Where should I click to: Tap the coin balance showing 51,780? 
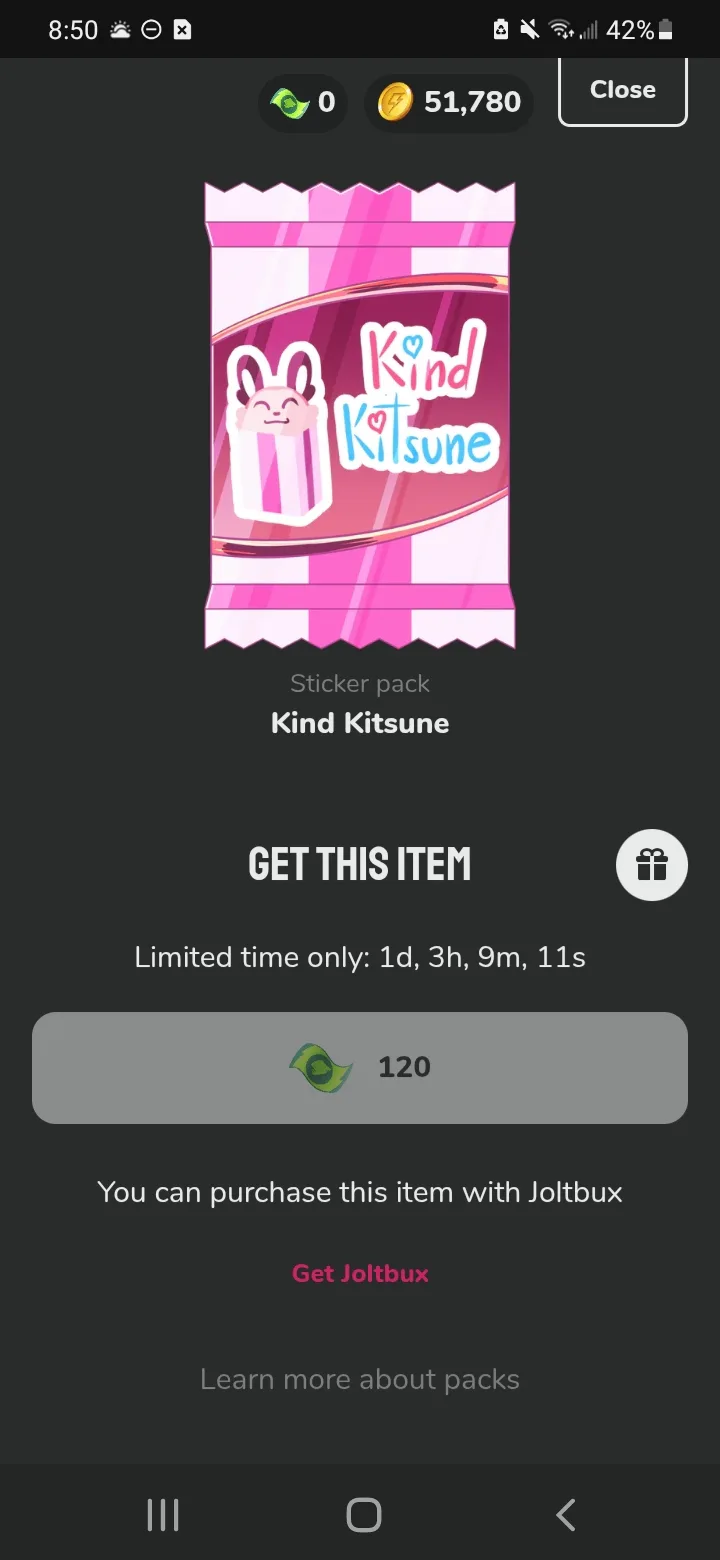coord(449,102)
